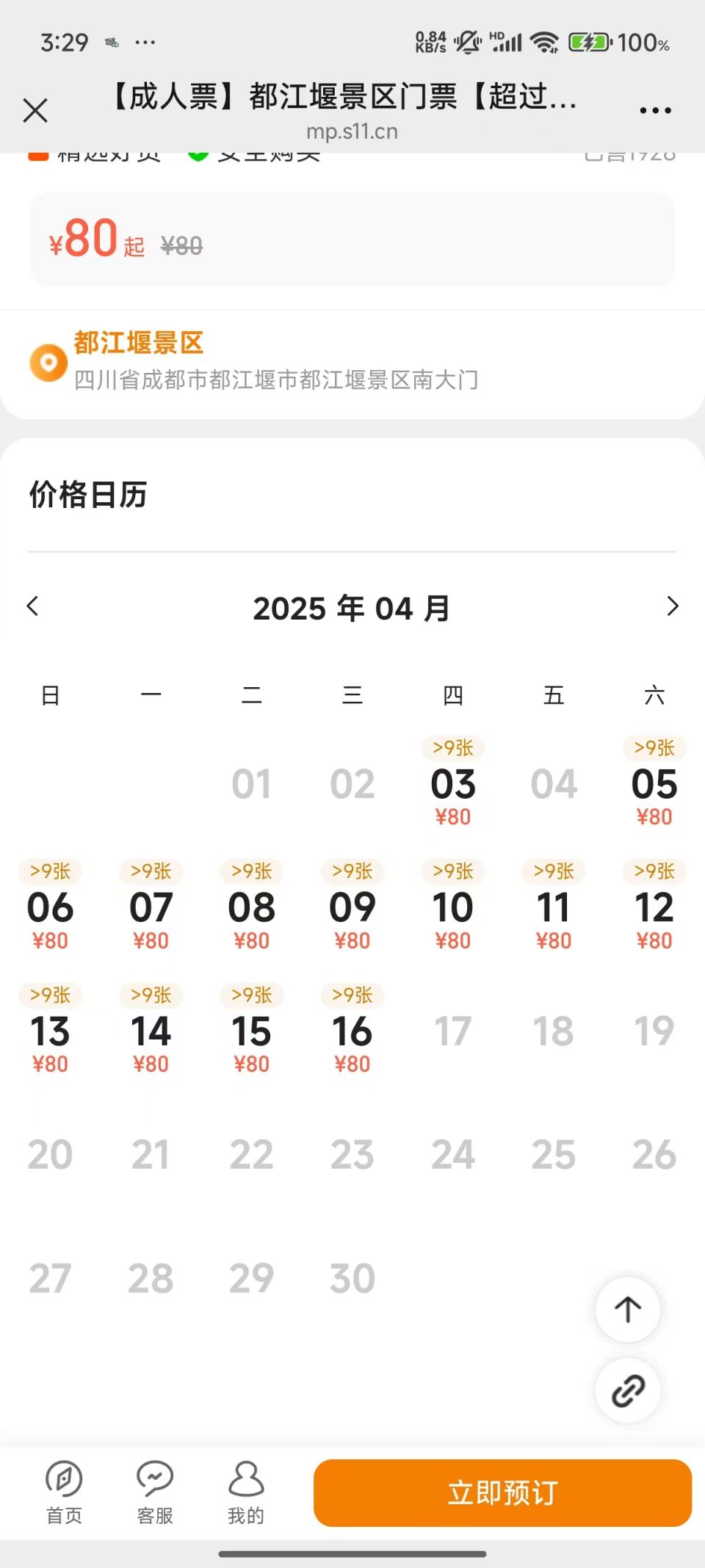Tap 立即预订 to book now
The height and width of the screenshot is (1568, 705).
[x=503, y=1493]
